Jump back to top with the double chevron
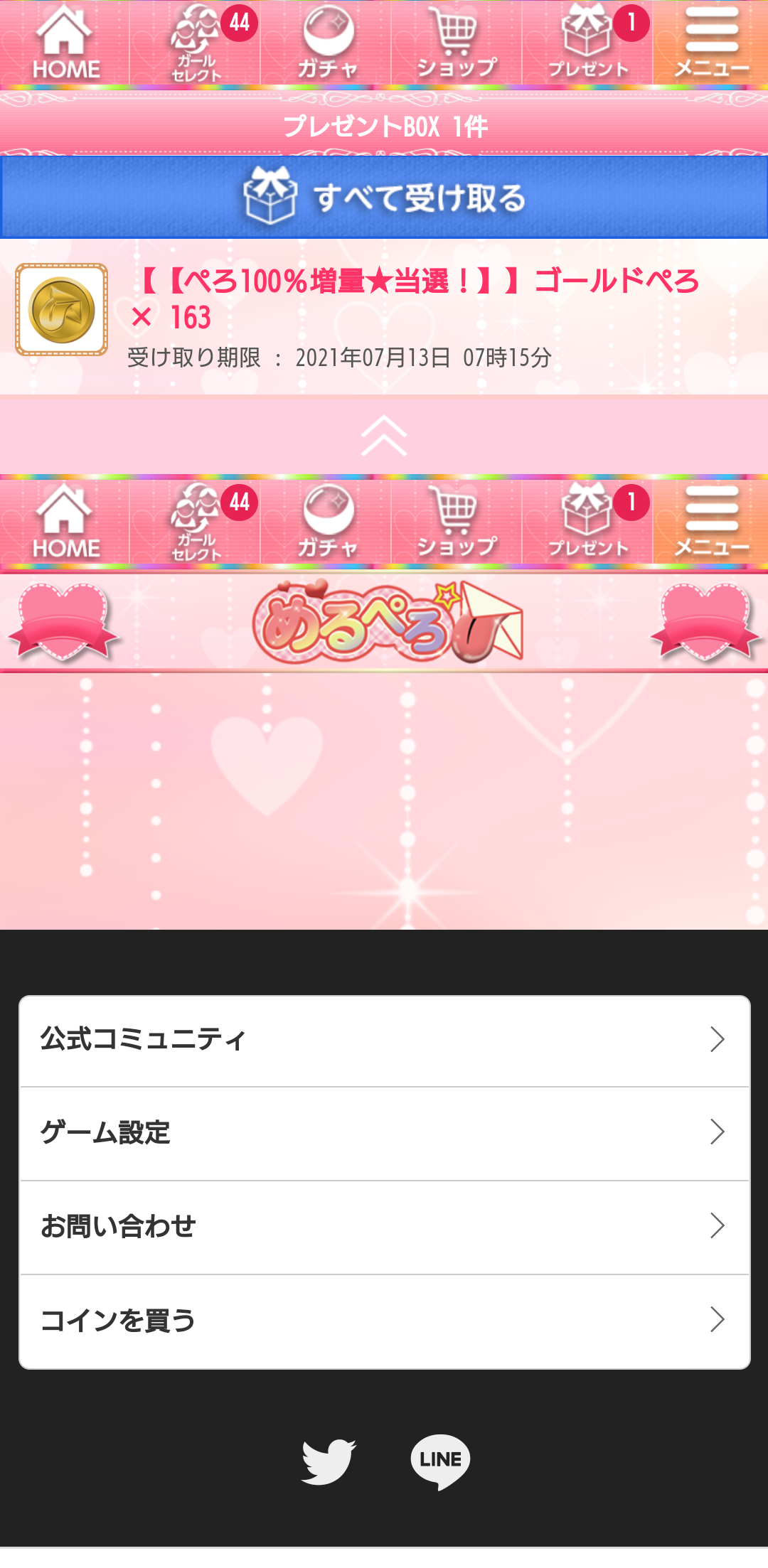 [x=384, y=435]
